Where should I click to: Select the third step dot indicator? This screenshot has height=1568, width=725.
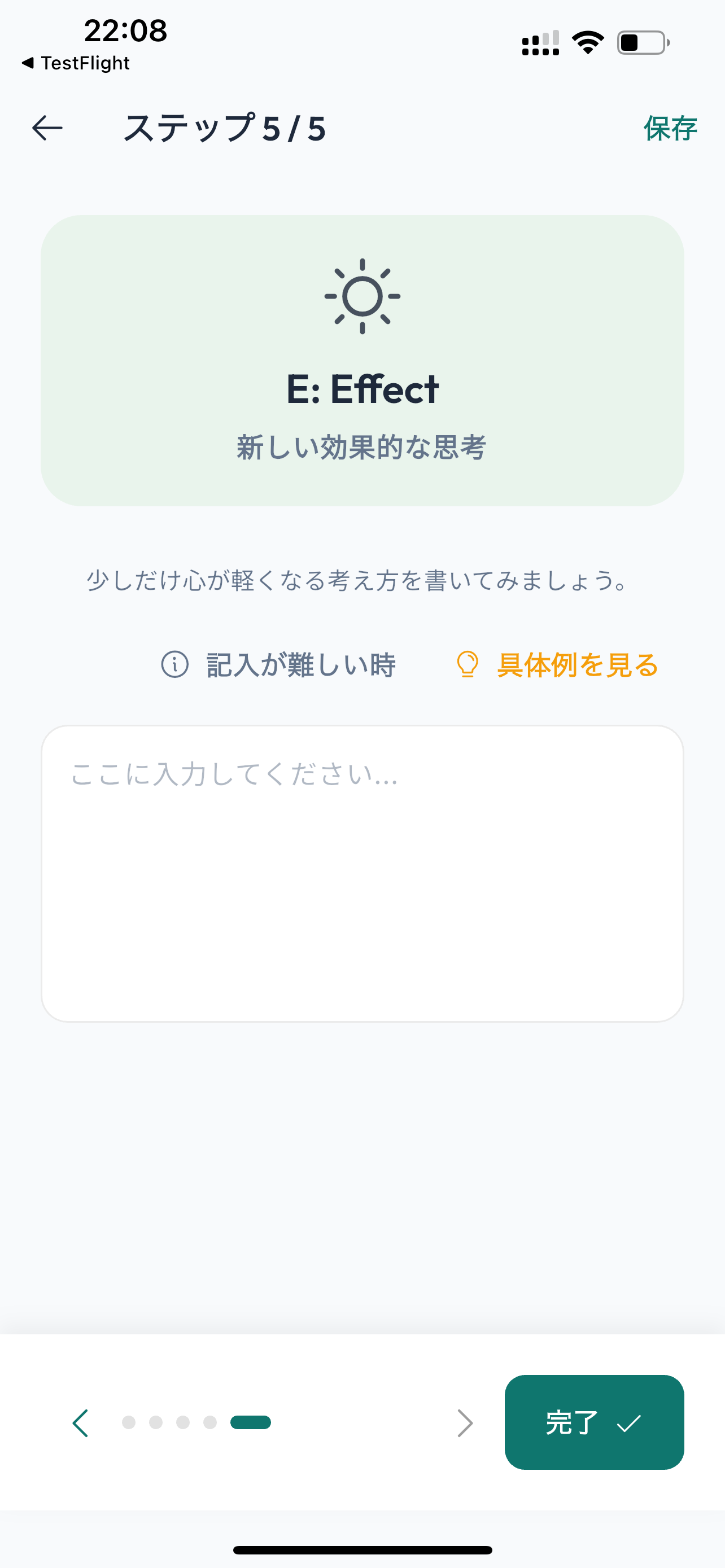point(182,1422)
